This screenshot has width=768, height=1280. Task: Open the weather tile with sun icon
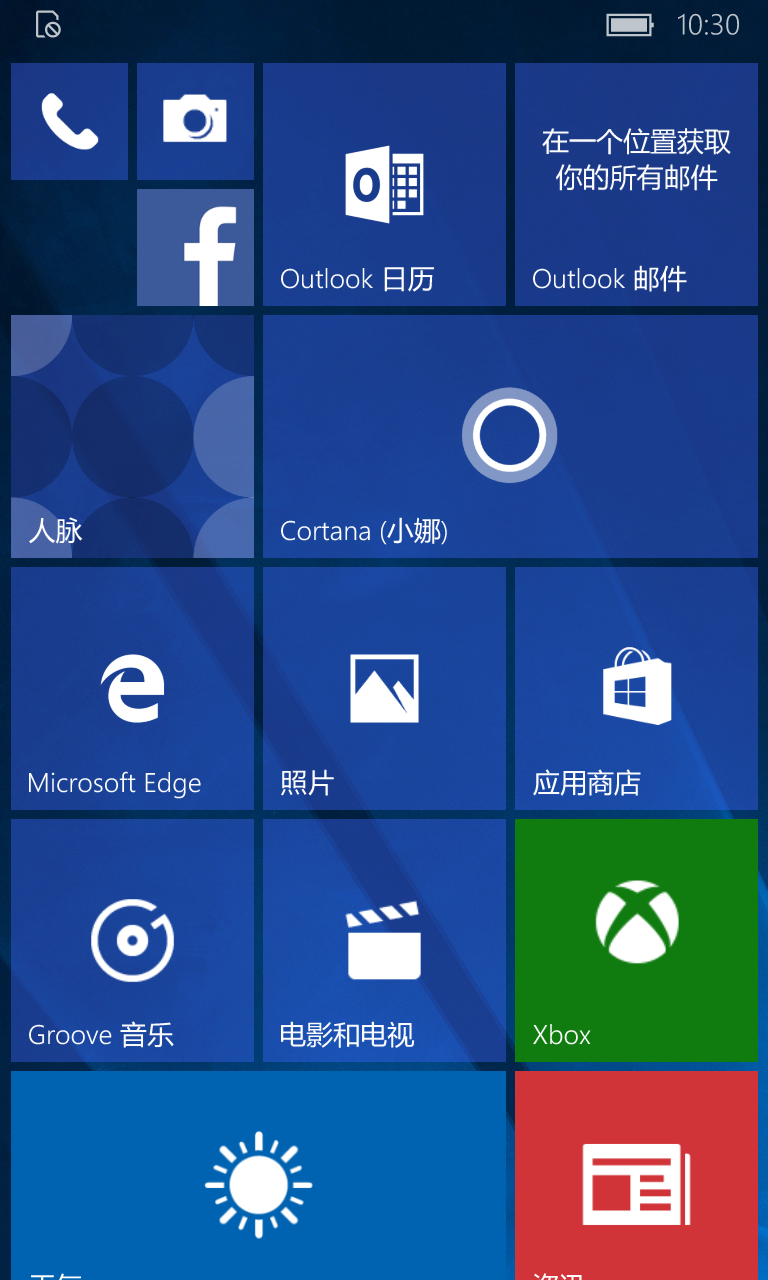tap(258, 1175)
